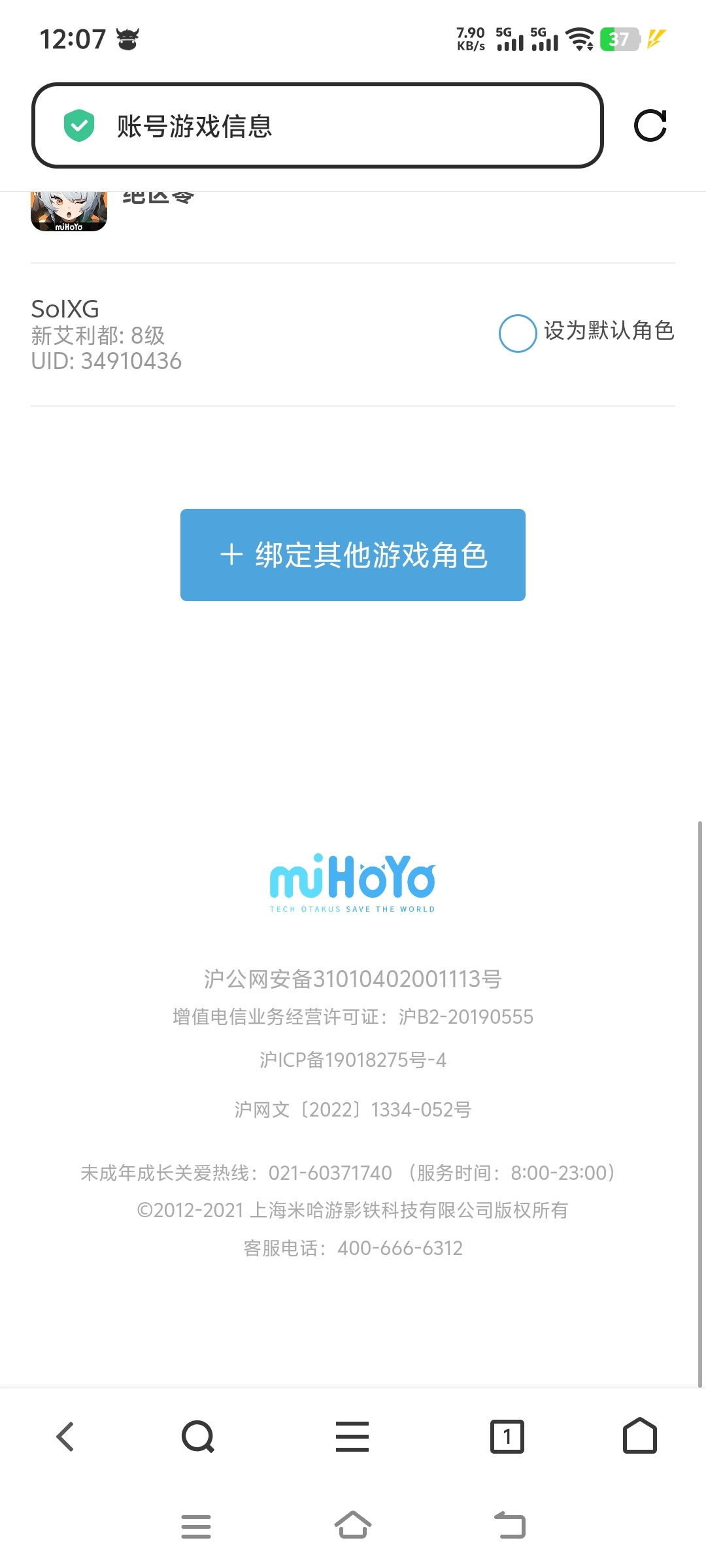This screenshot has width=706, height=1568.
Task: Open the tab switcher showing 1
Action: (x=507, y=1437)
